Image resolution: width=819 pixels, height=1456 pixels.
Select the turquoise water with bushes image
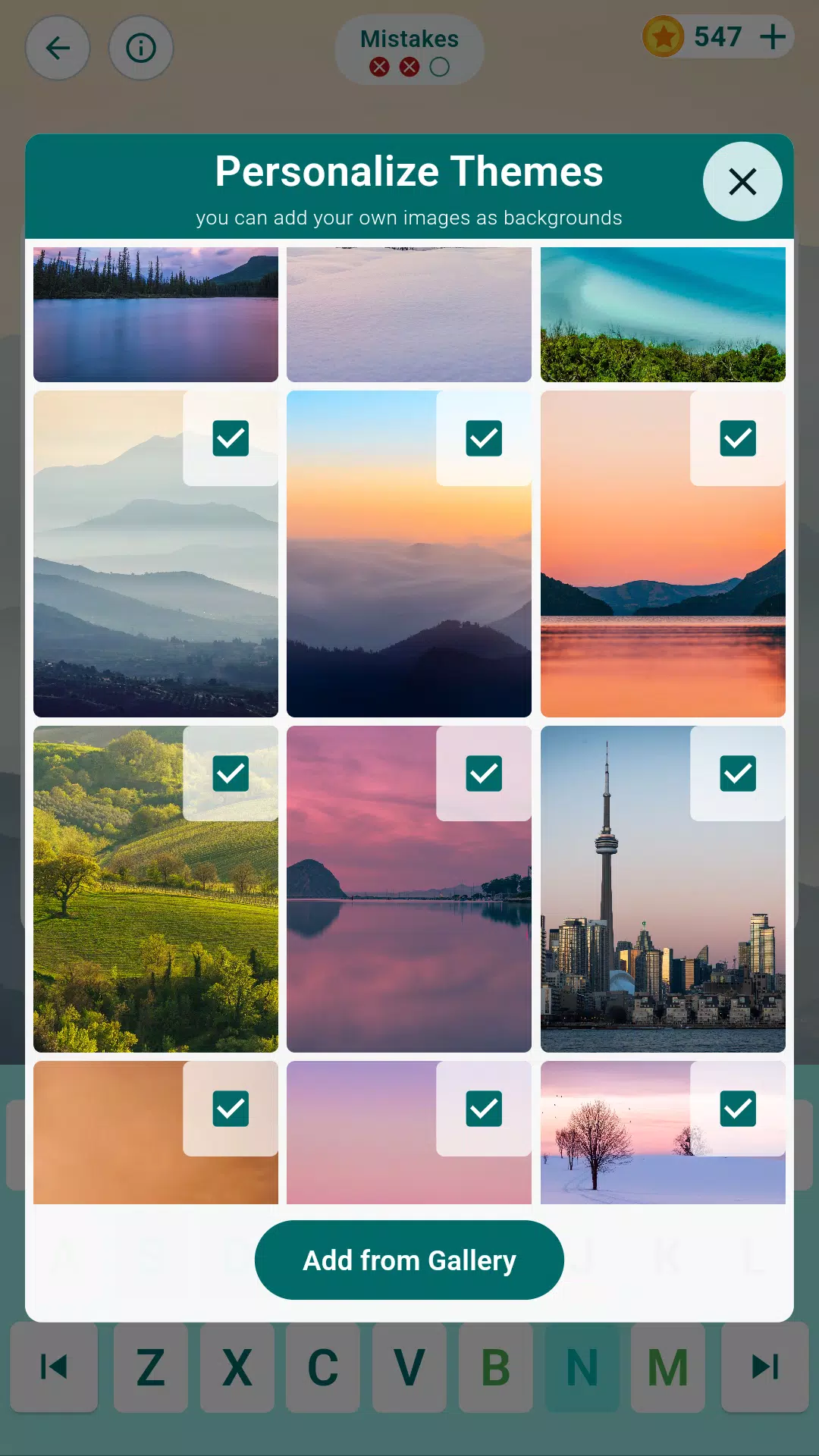[663, 315]
